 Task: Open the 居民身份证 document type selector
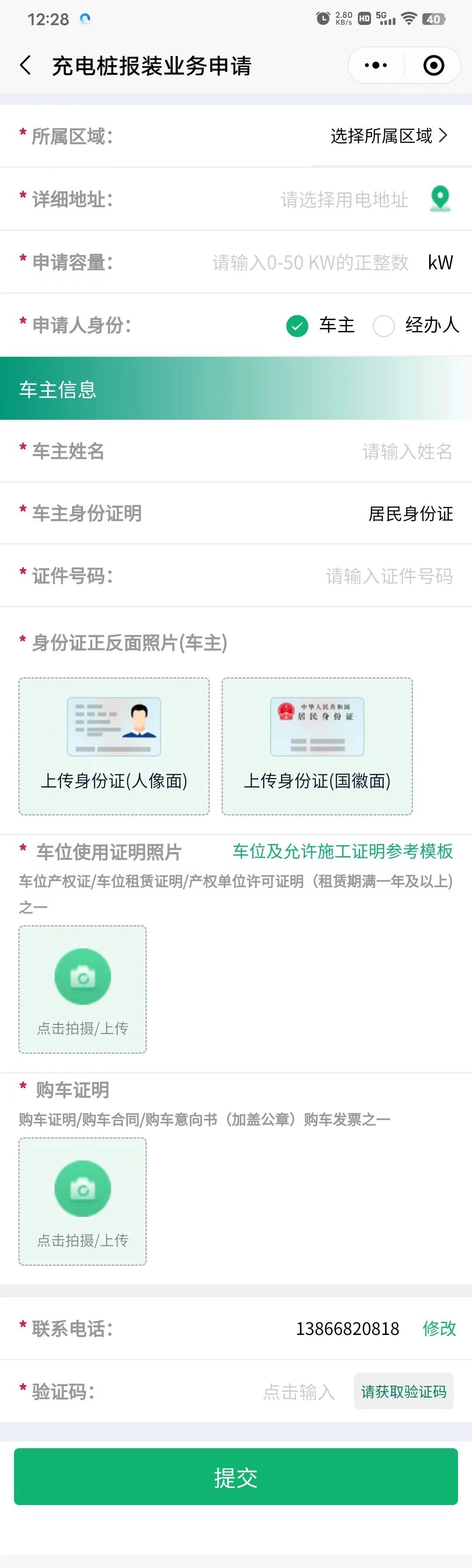(x=410, y=514)
